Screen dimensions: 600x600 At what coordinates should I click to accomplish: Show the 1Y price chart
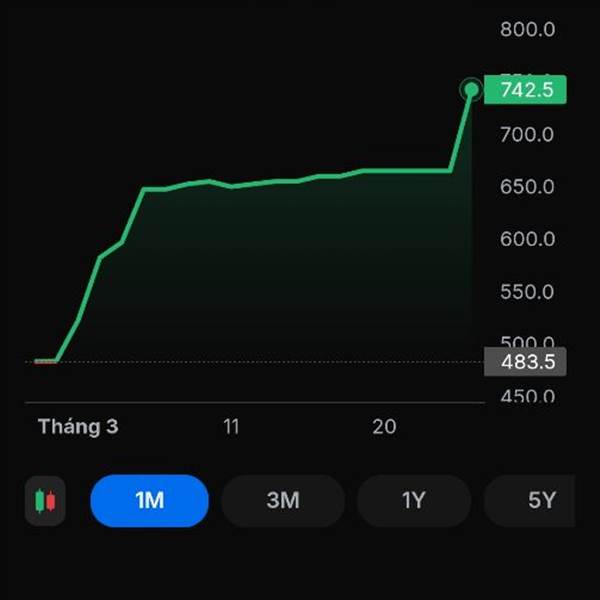click(x=413, y=501)
